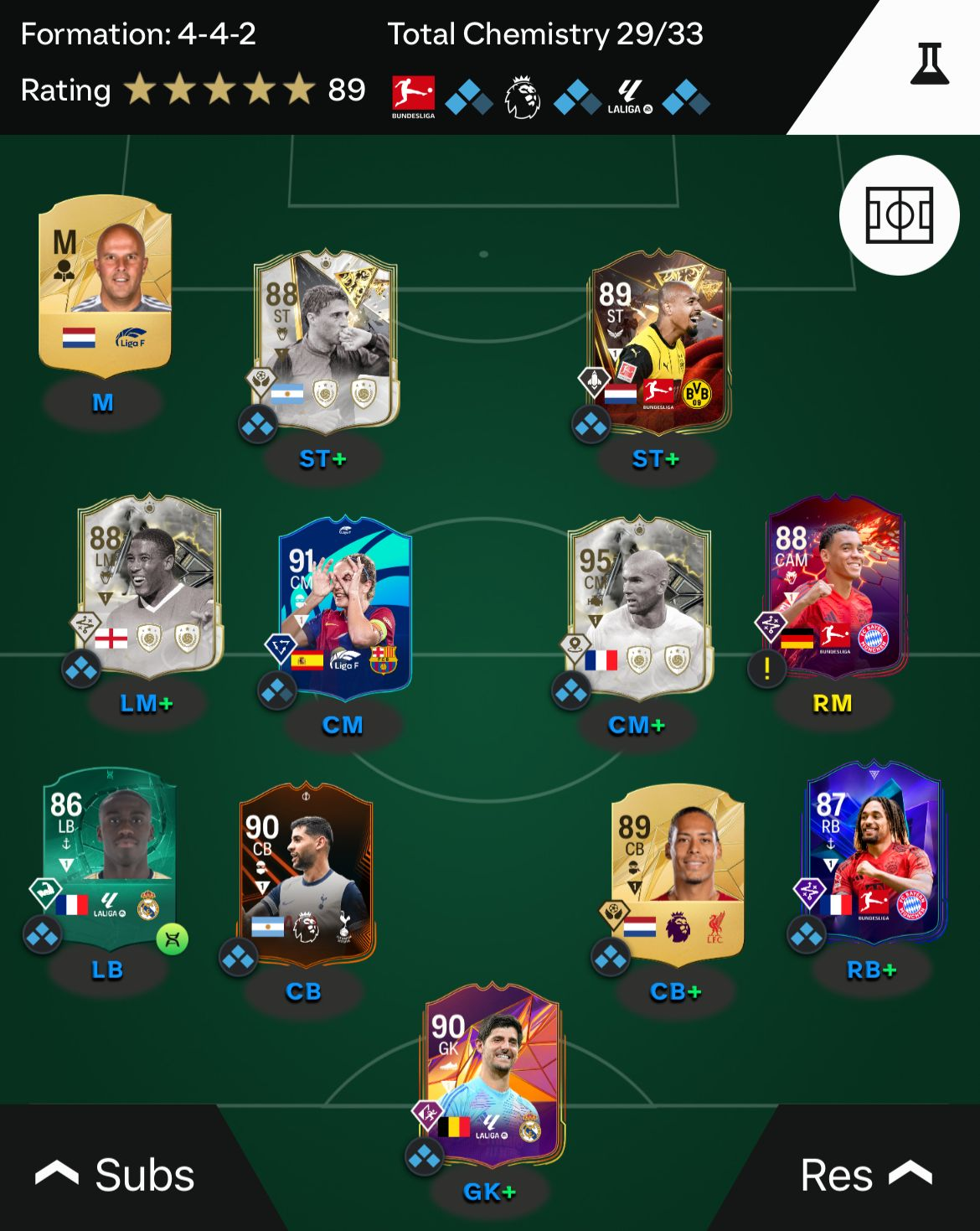
Task: Expand the Subs panel
Action: [x=115, y=1175]
